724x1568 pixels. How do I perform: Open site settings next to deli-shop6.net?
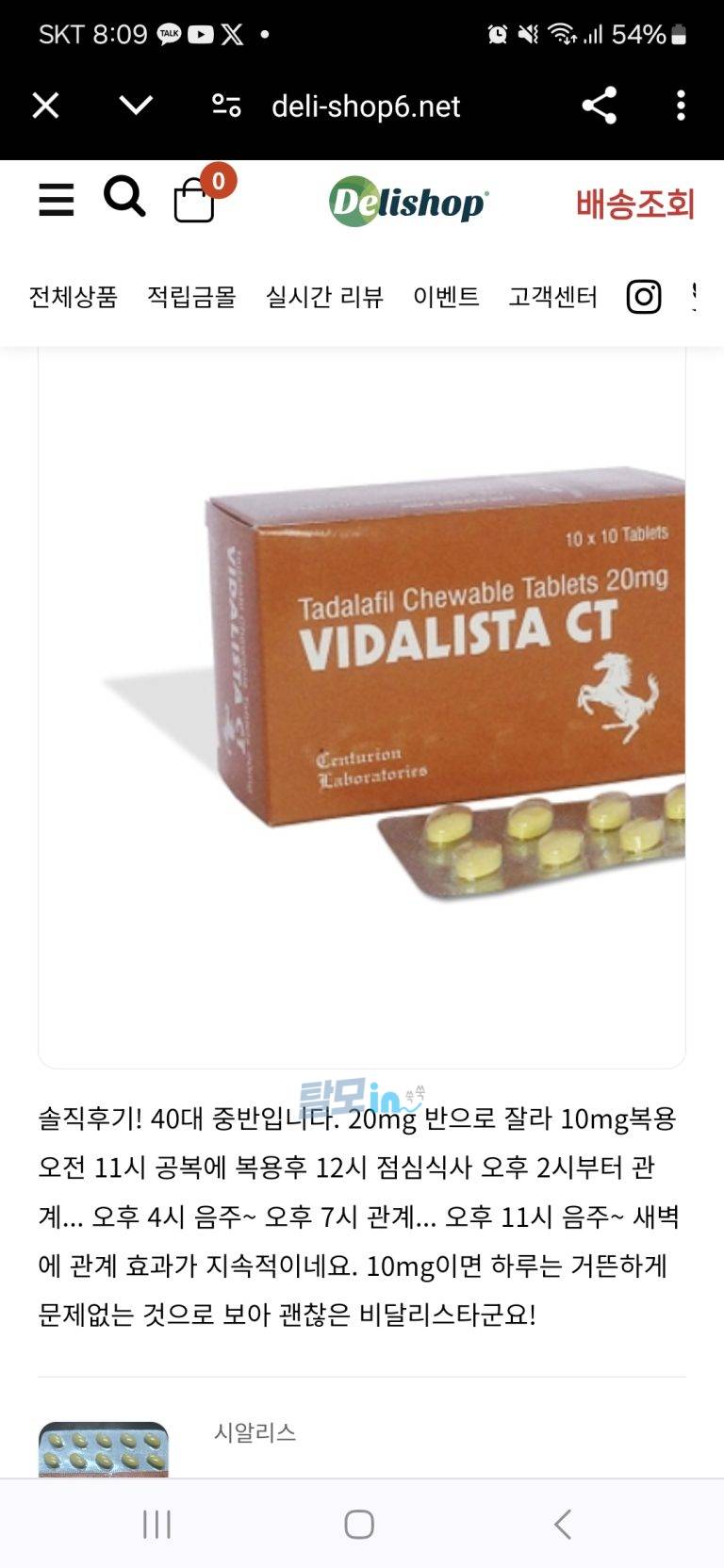pos(226,106)
